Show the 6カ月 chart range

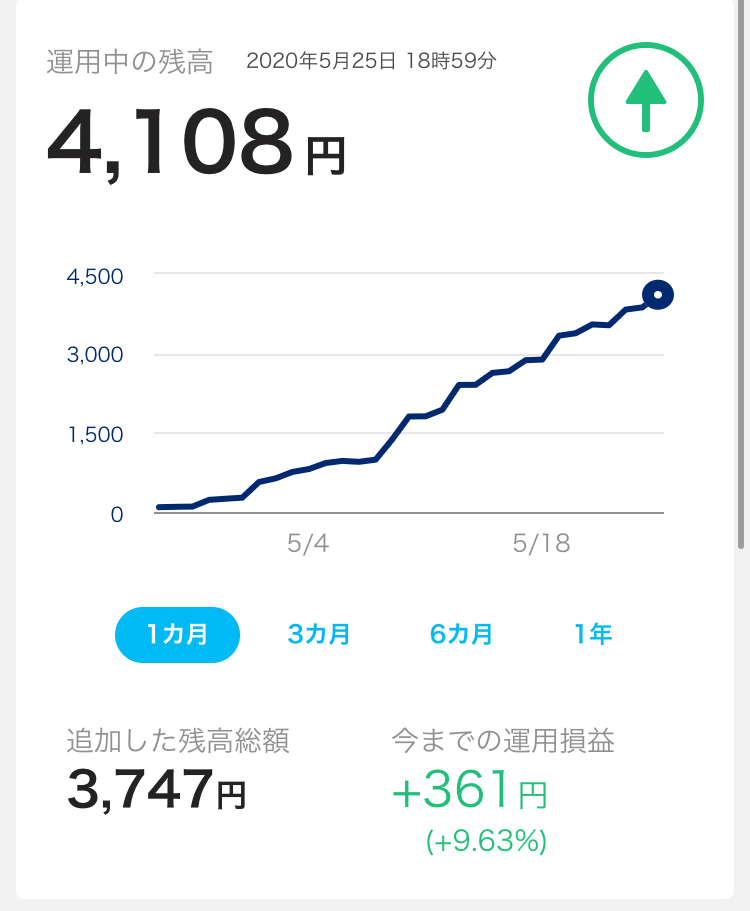[461, 634]
